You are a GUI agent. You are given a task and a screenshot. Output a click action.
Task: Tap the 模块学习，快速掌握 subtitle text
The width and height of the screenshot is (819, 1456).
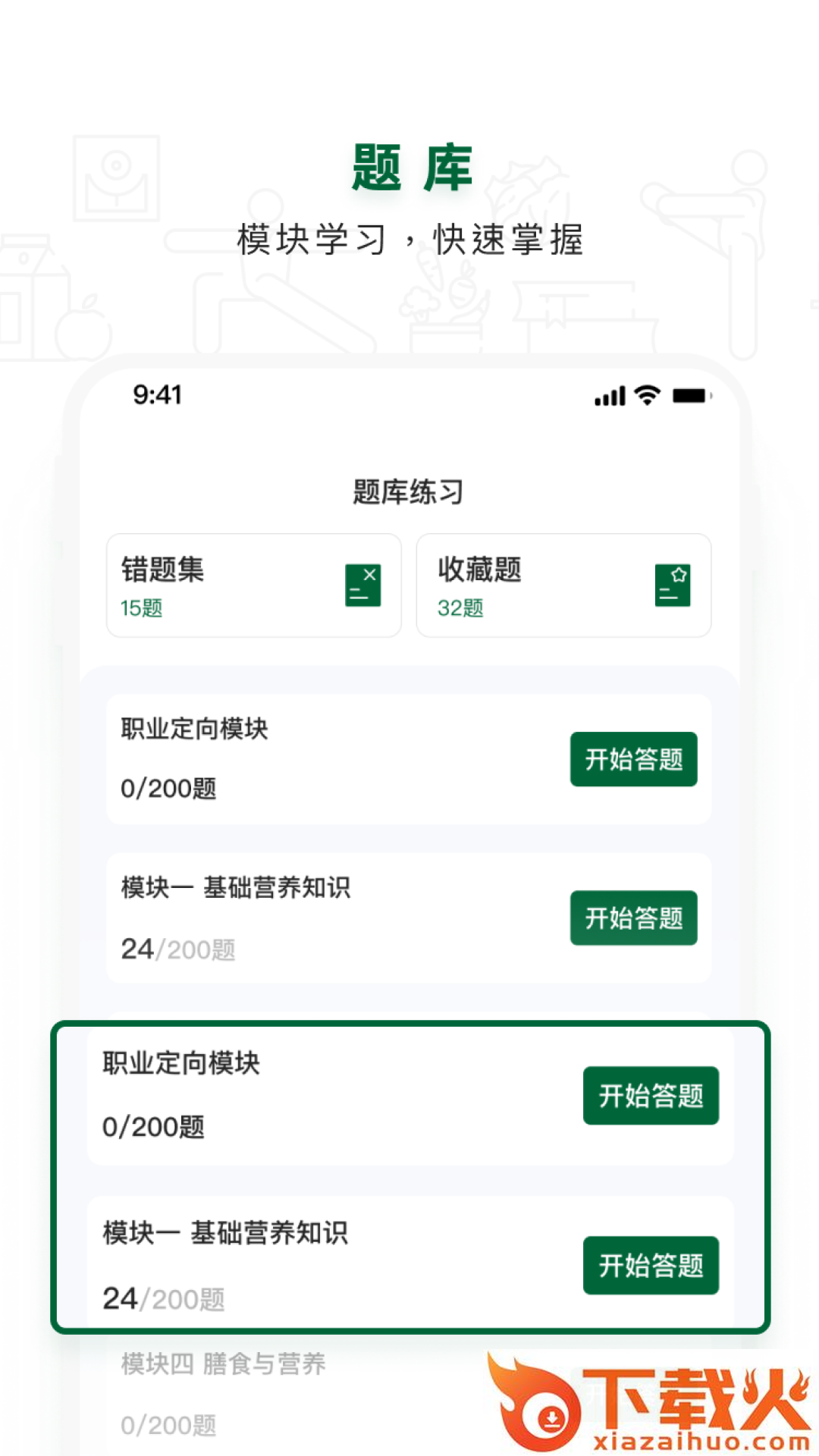[x=409, y=239]
